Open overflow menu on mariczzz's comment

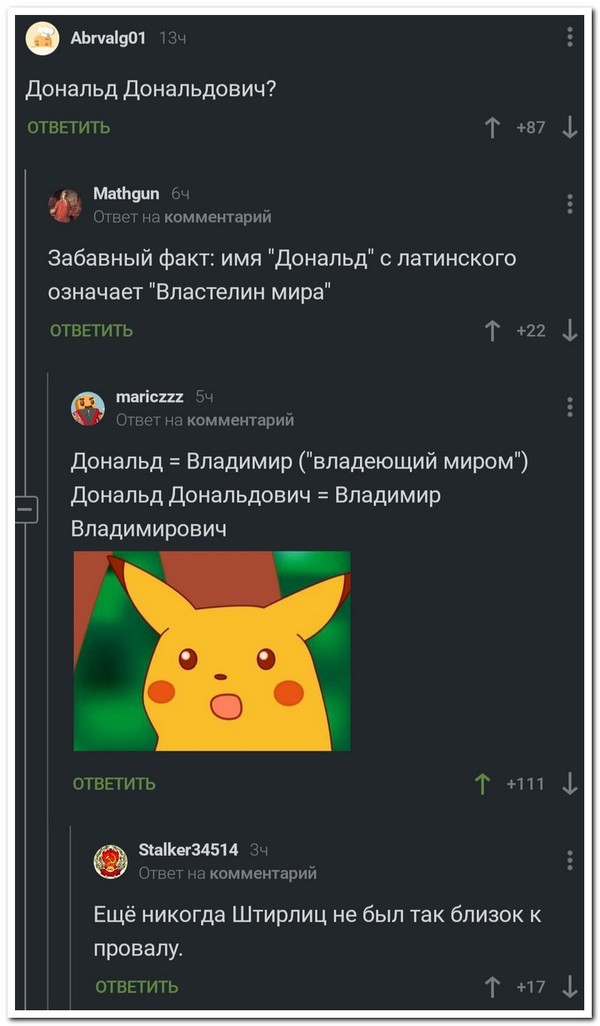coord(570,406)
